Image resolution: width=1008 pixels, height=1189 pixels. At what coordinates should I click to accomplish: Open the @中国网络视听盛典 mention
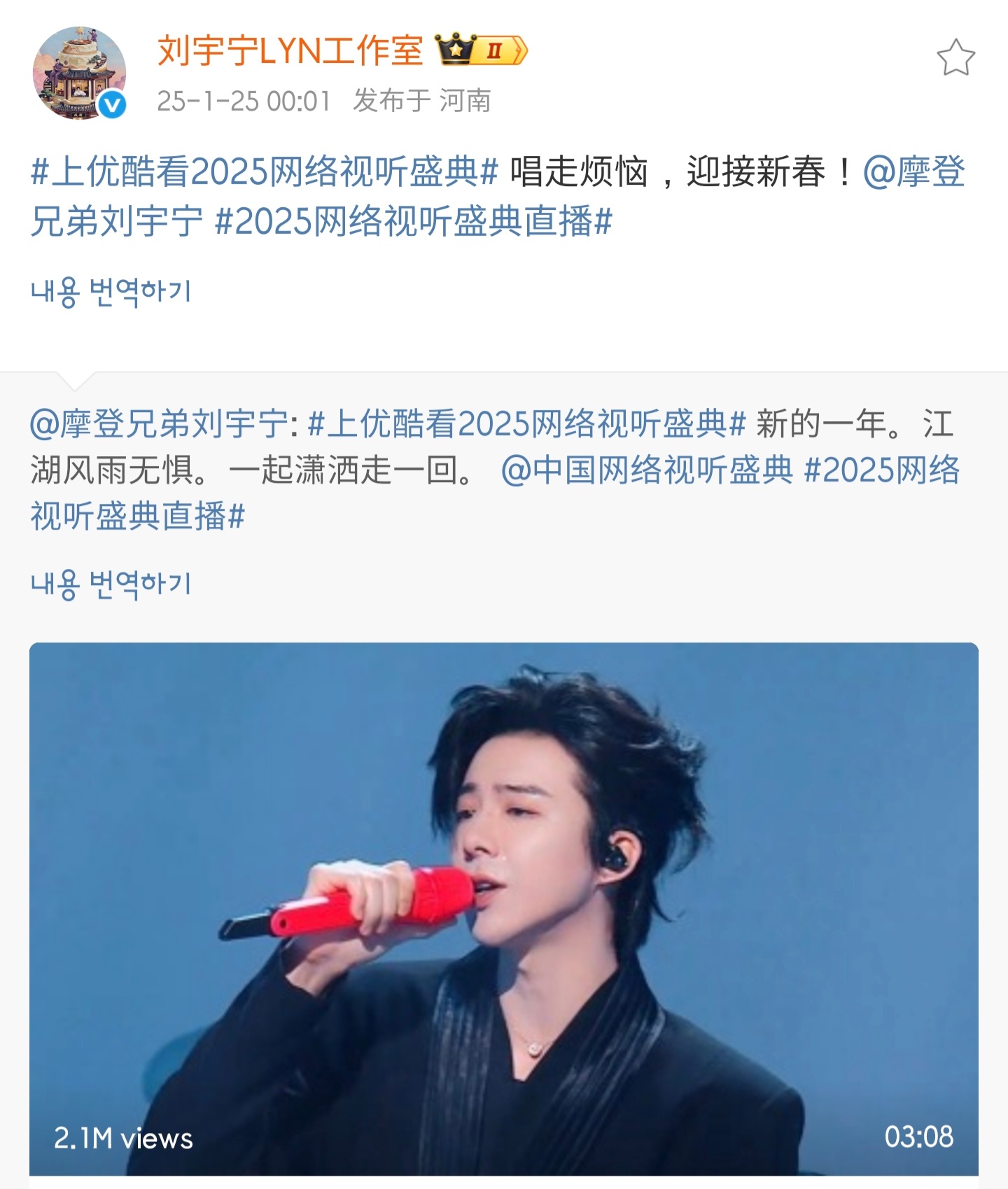point(647,470)
